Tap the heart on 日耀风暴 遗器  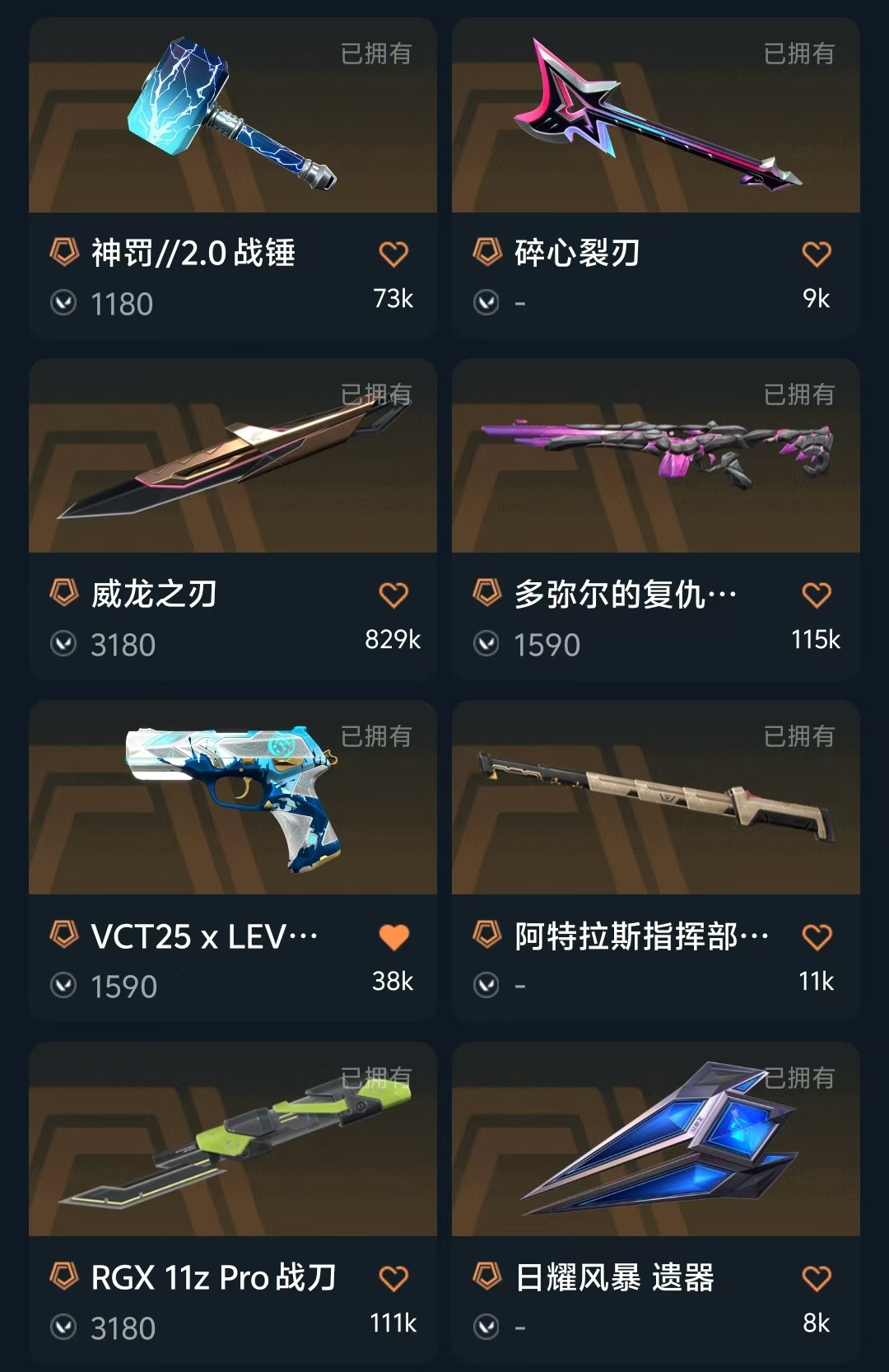[x=817, y=1278]
